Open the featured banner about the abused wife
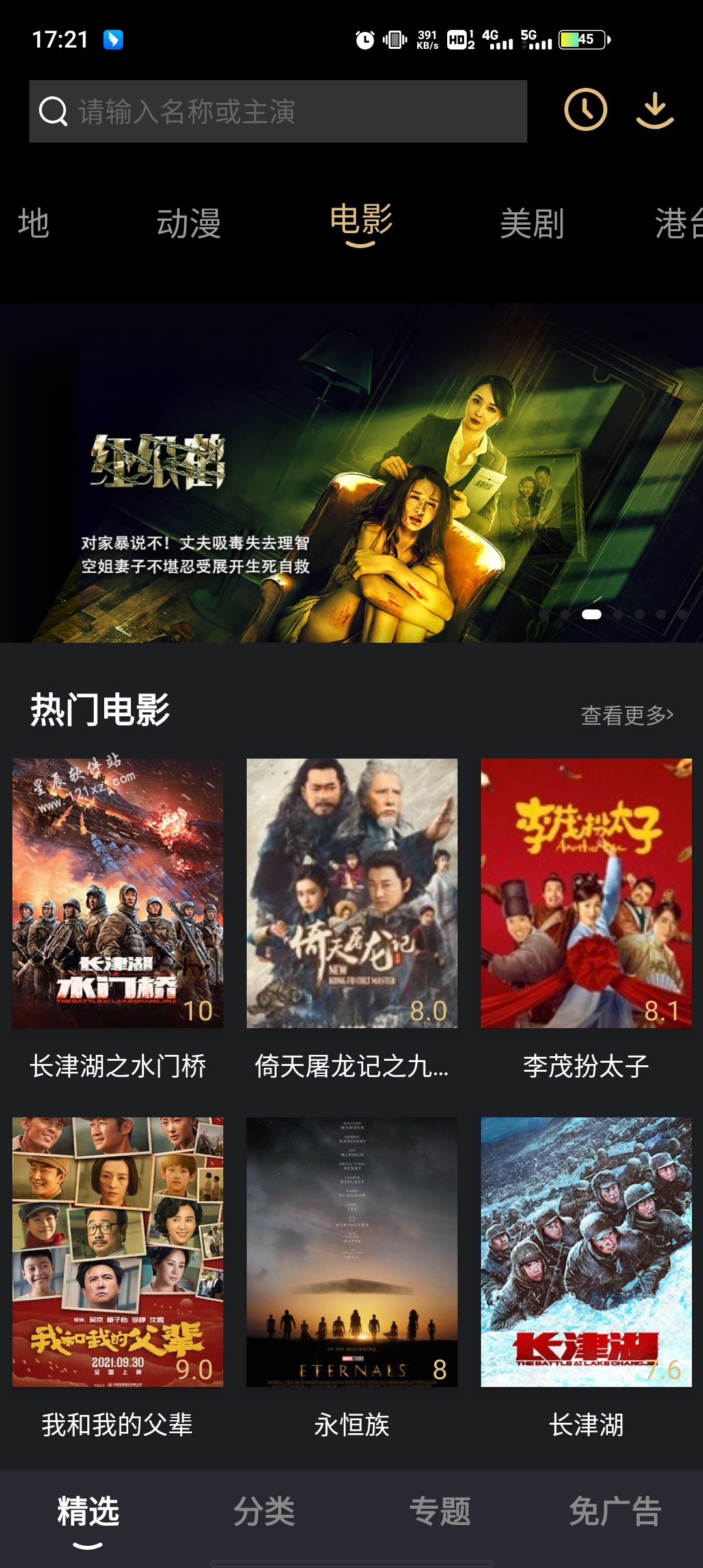 pyautogui.click(x=351, y=472)
